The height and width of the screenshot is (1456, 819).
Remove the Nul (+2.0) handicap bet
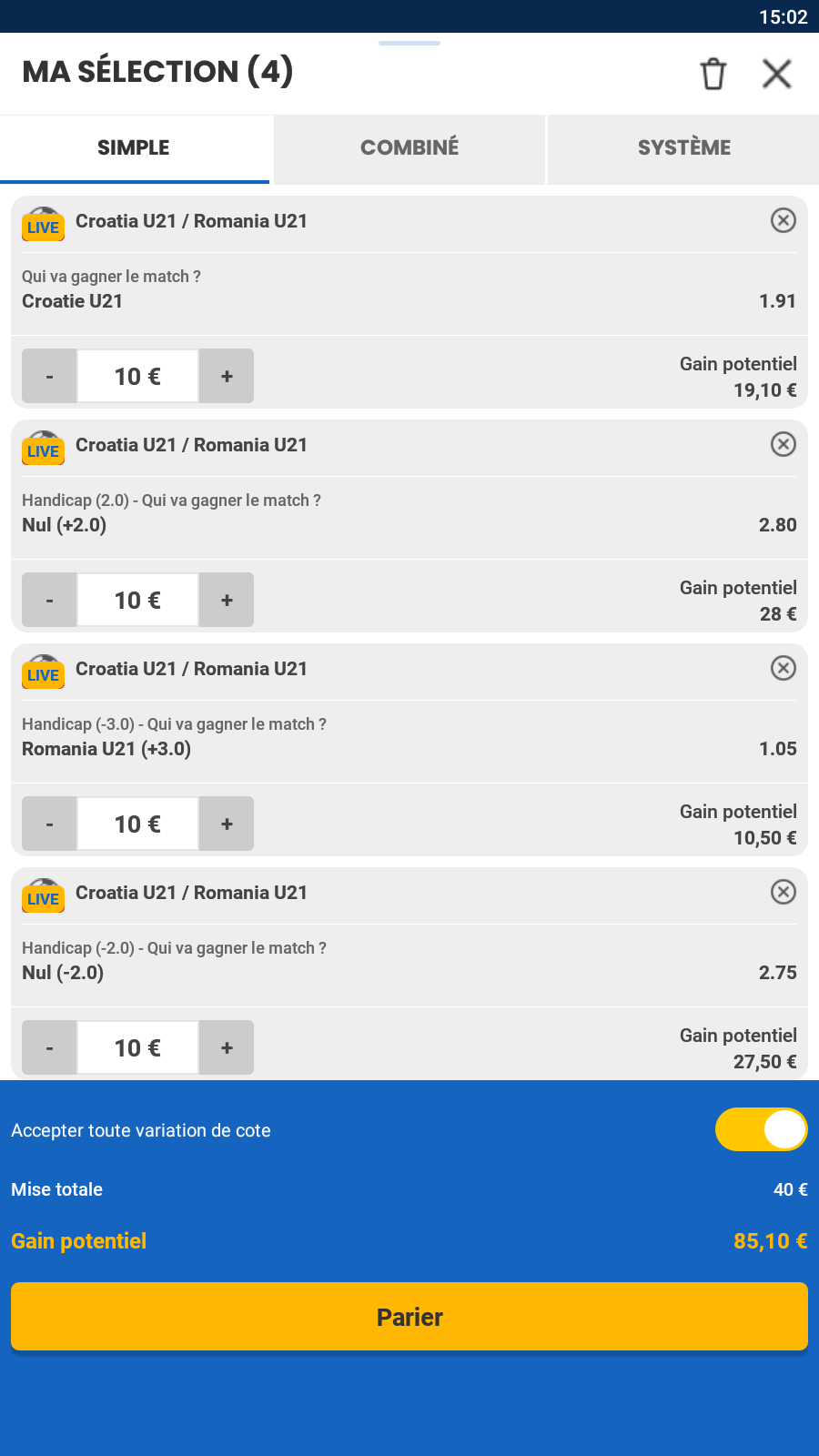click(x=783, y=444)
